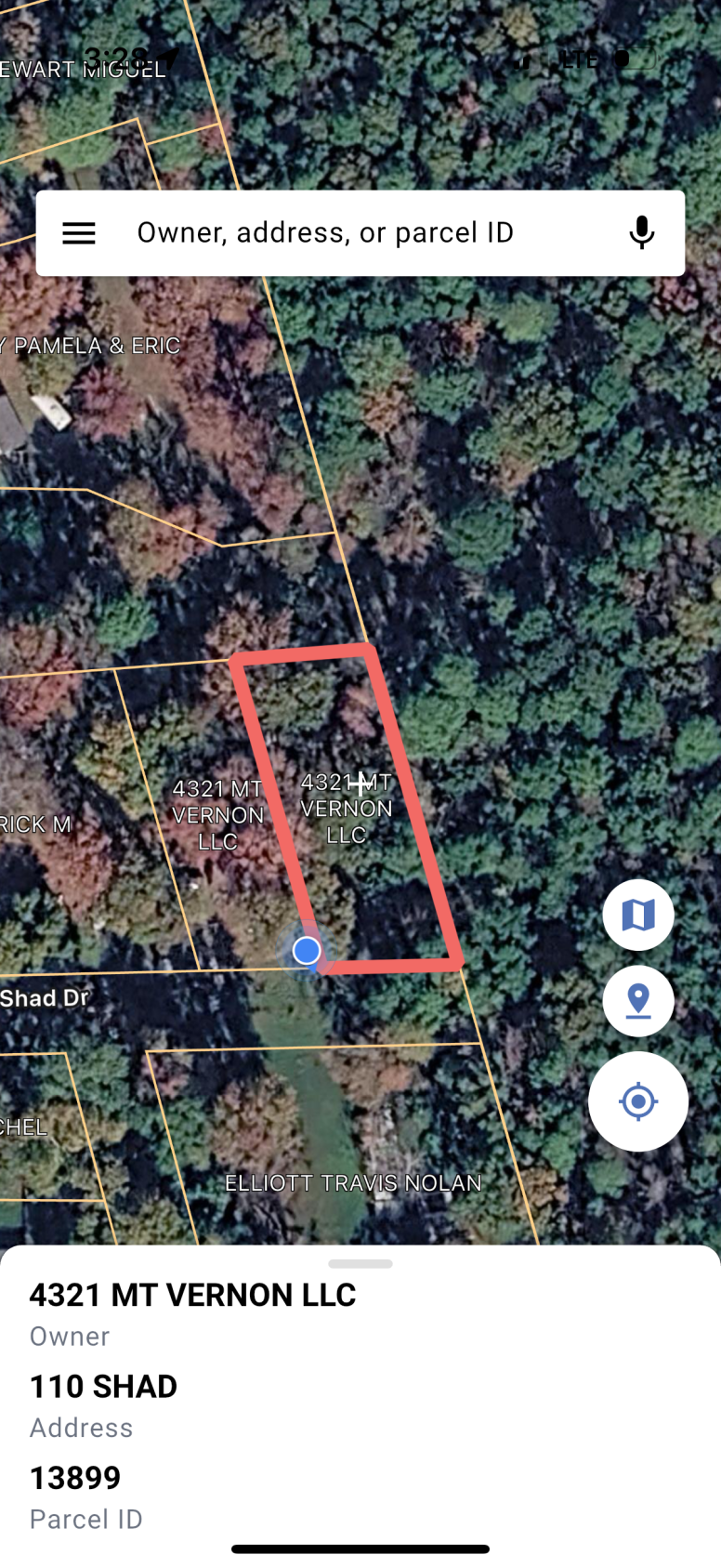Open the map layers button
Image resolution: width=721 pixels, height=1568 pixels.
click(638, 915)
